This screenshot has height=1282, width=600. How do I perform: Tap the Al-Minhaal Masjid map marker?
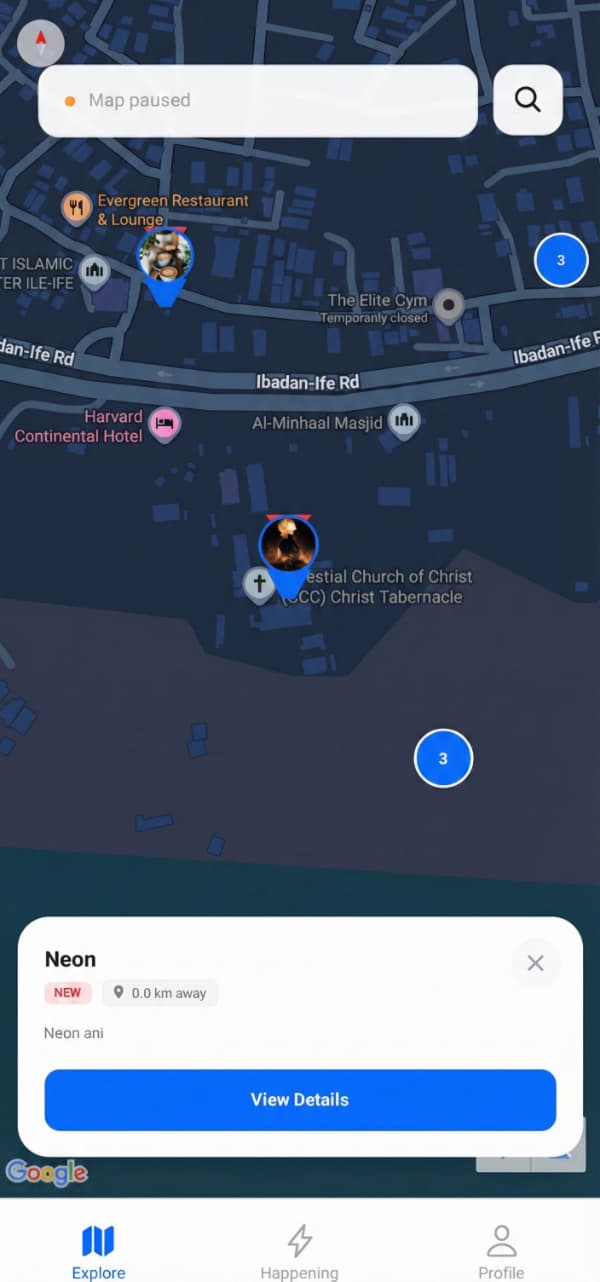click(x=403, y=422)
